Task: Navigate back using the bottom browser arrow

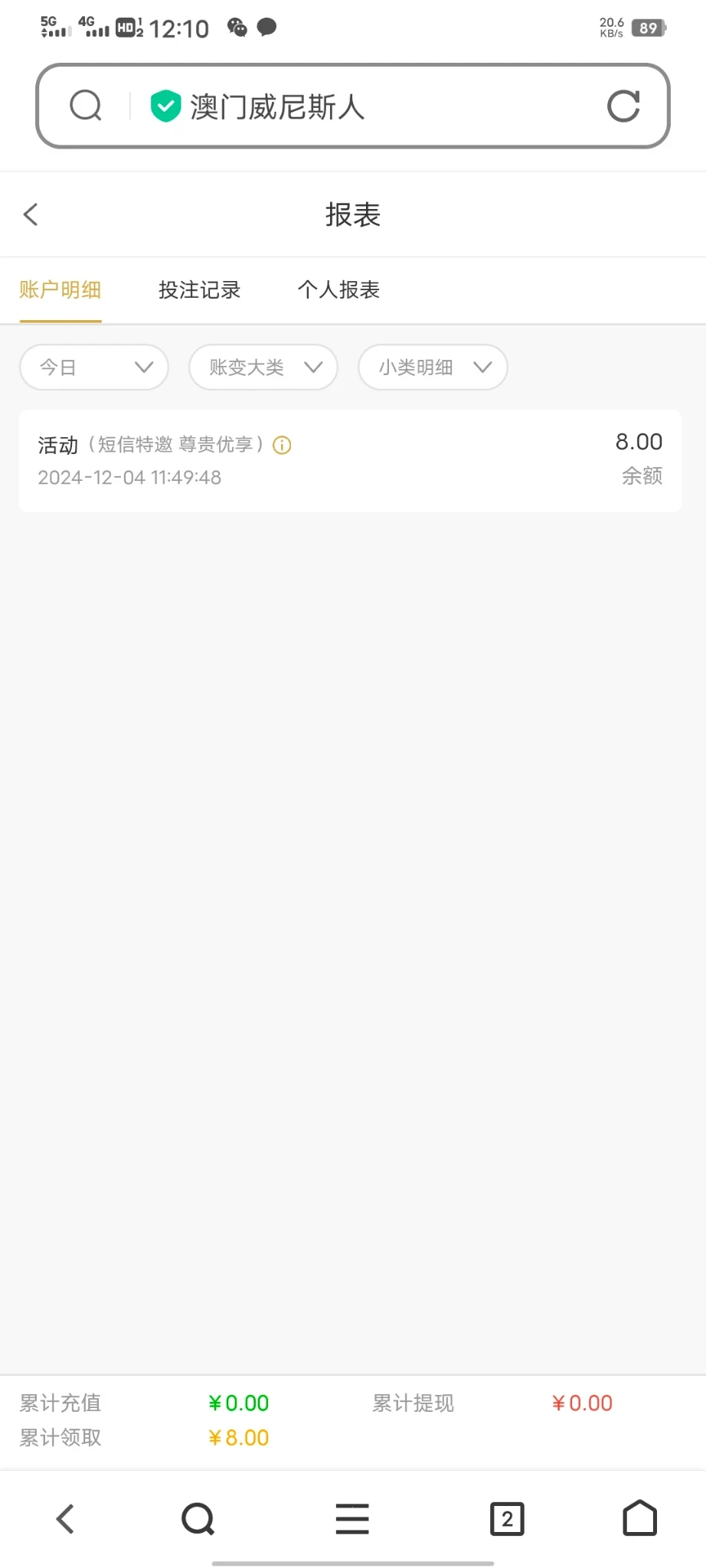Action: 66,1519
